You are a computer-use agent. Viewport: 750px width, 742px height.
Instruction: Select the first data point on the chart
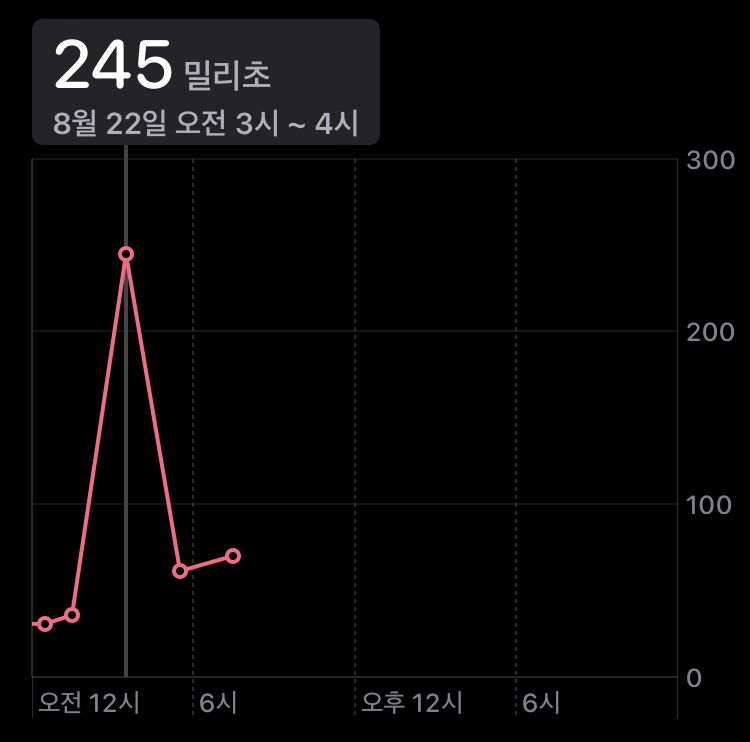tap(44, 624)
